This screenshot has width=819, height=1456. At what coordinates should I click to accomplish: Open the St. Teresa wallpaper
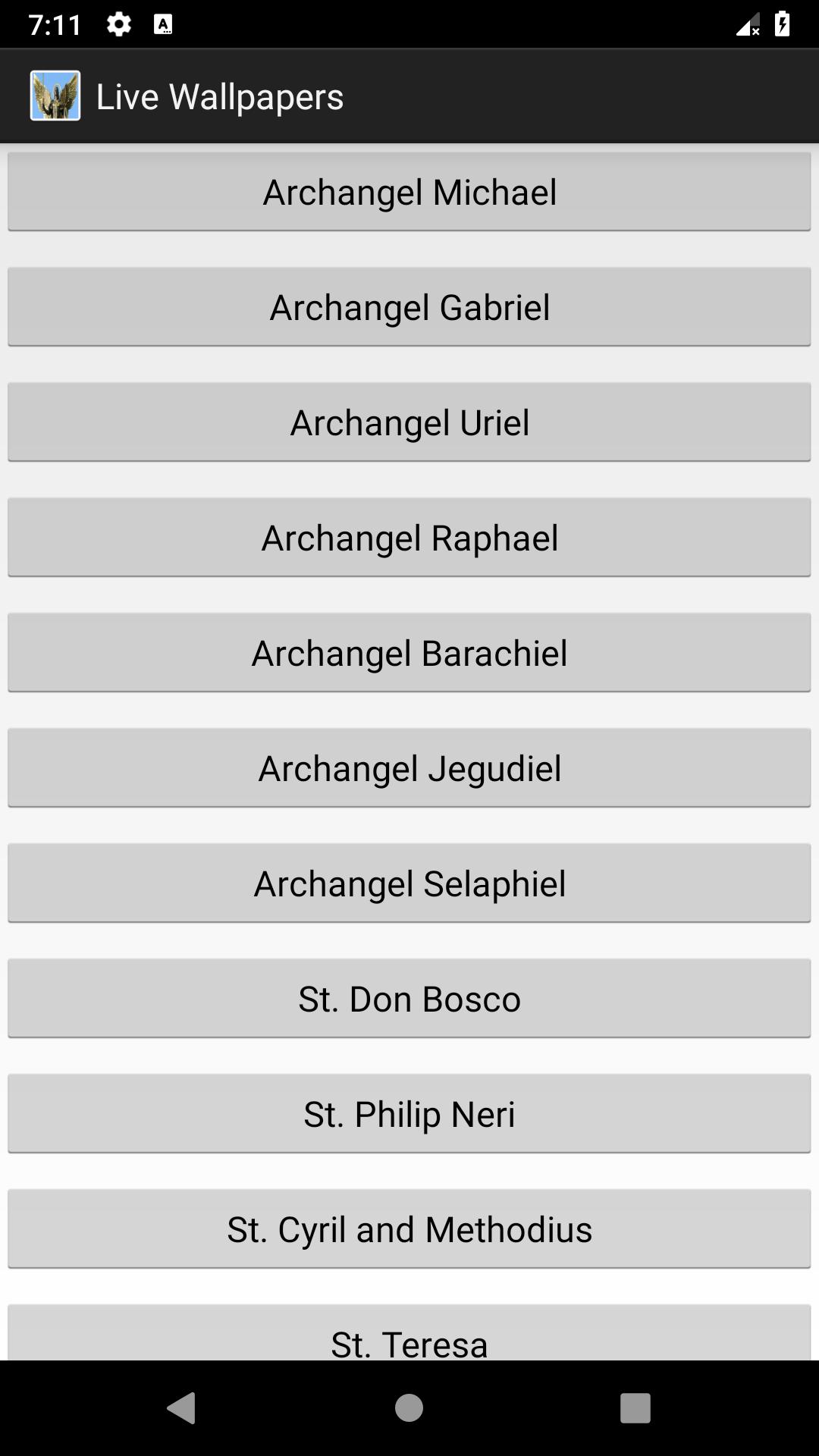point(409,1335)
